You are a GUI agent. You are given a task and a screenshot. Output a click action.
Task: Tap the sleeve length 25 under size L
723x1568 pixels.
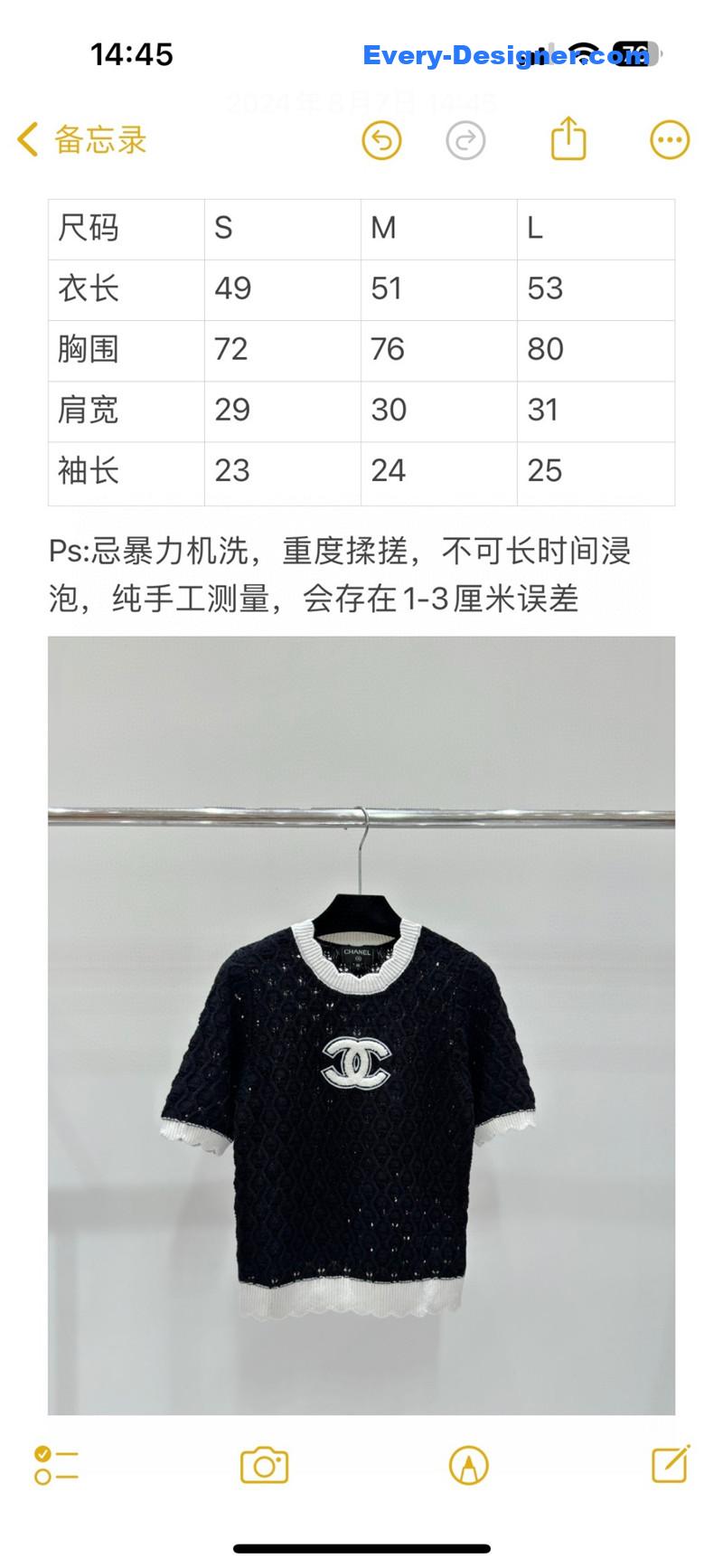544,471
